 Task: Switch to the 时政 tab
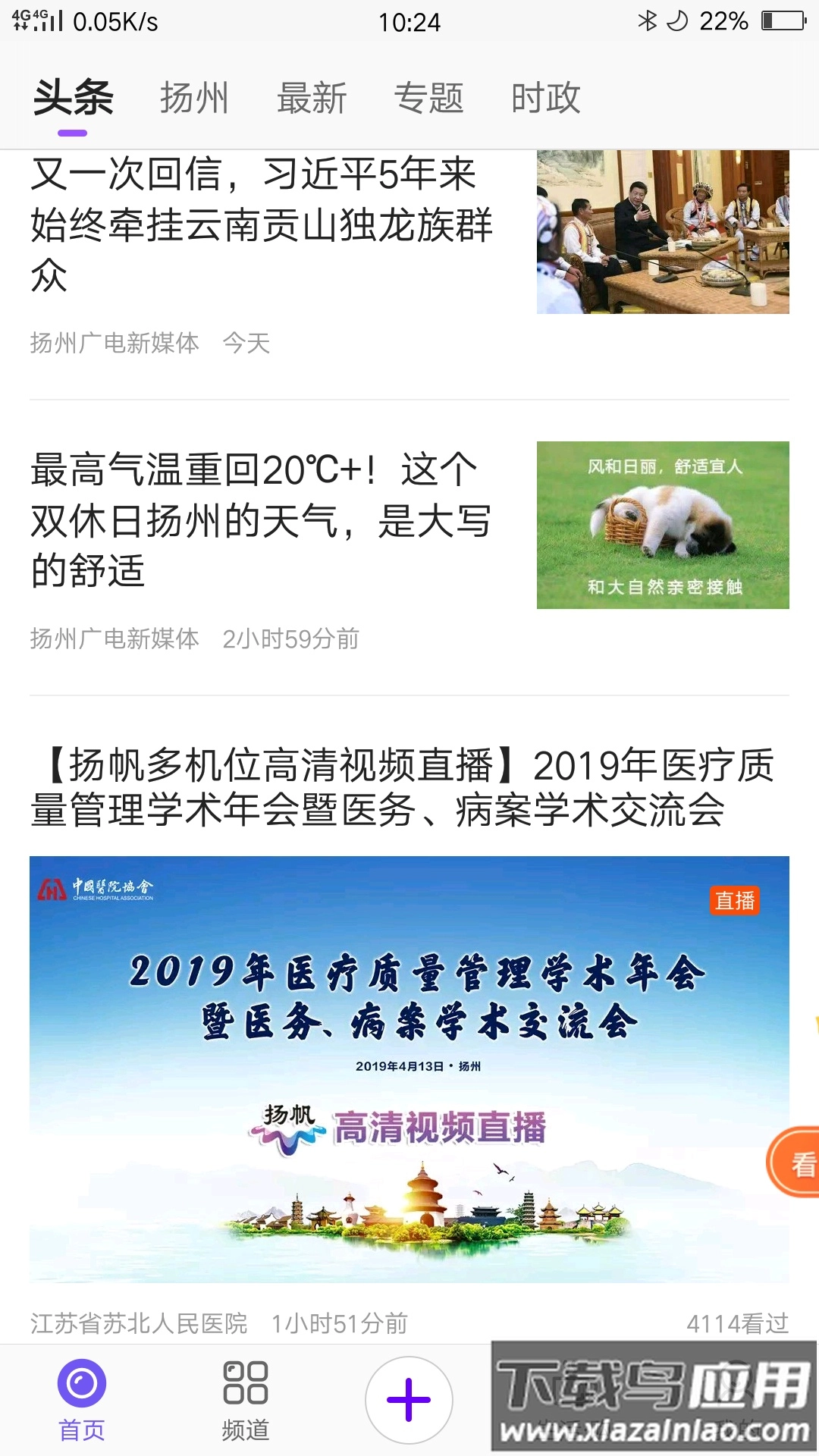point(546,97)
